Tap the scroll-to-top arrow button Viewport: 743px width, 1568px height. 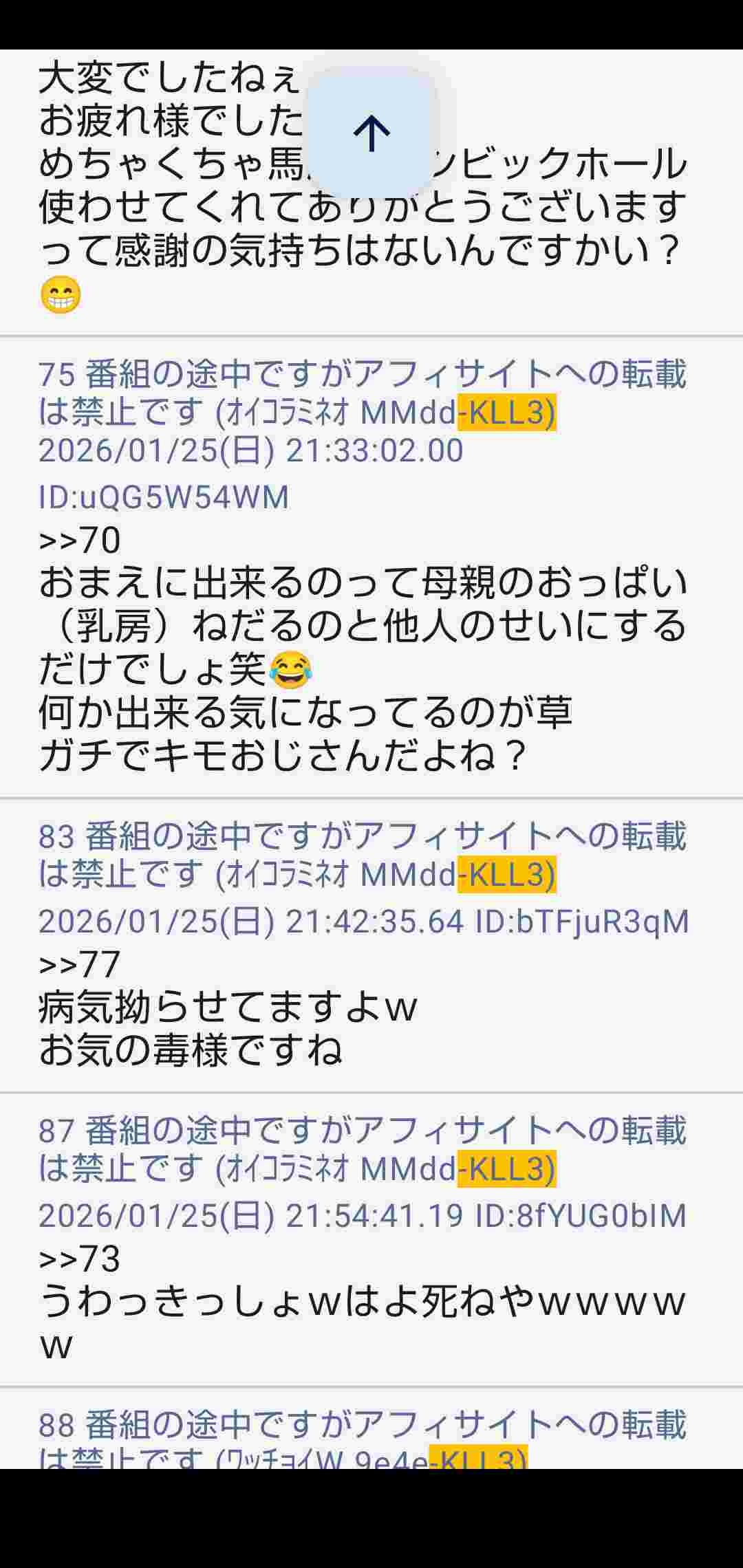(371, 133)
